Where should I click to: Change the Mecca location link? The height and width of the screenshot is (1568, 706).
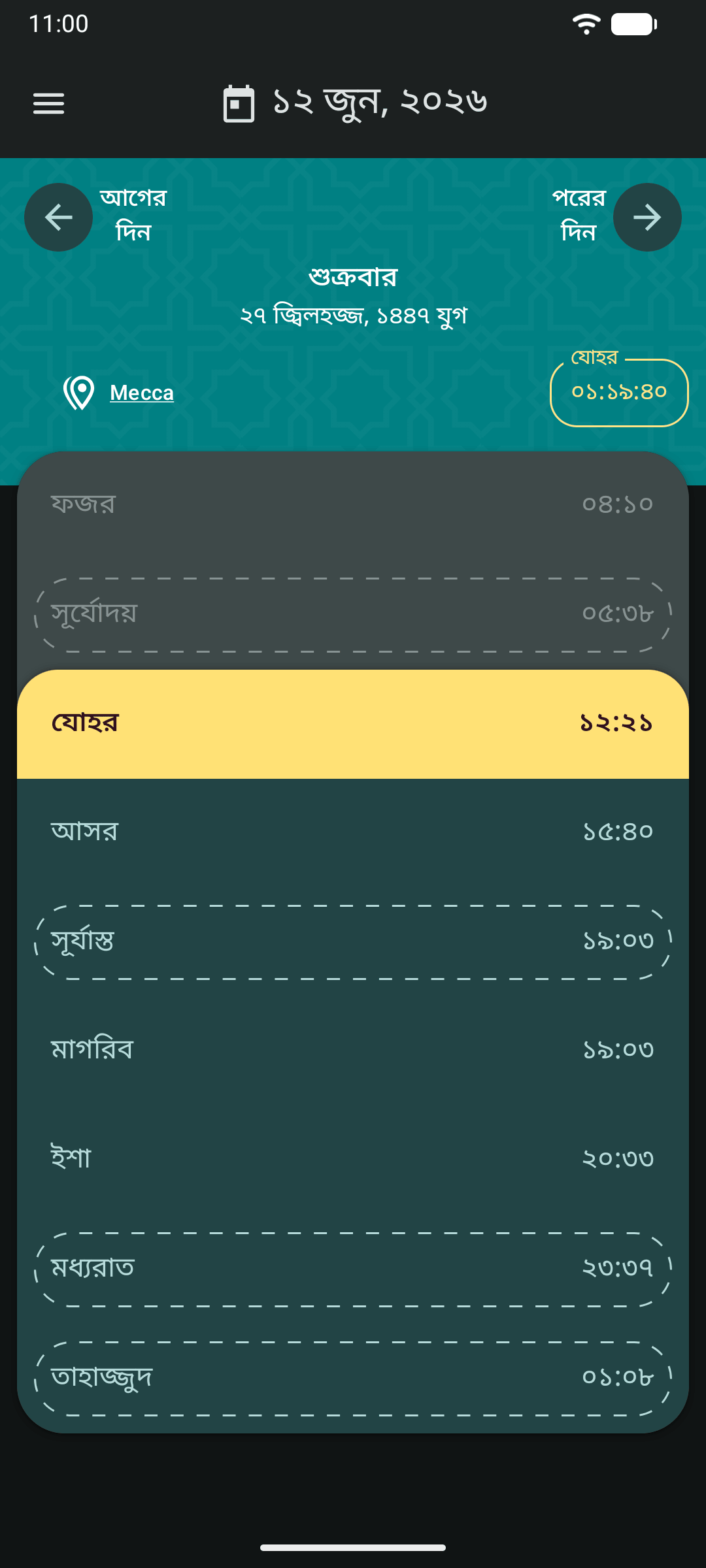141,393
